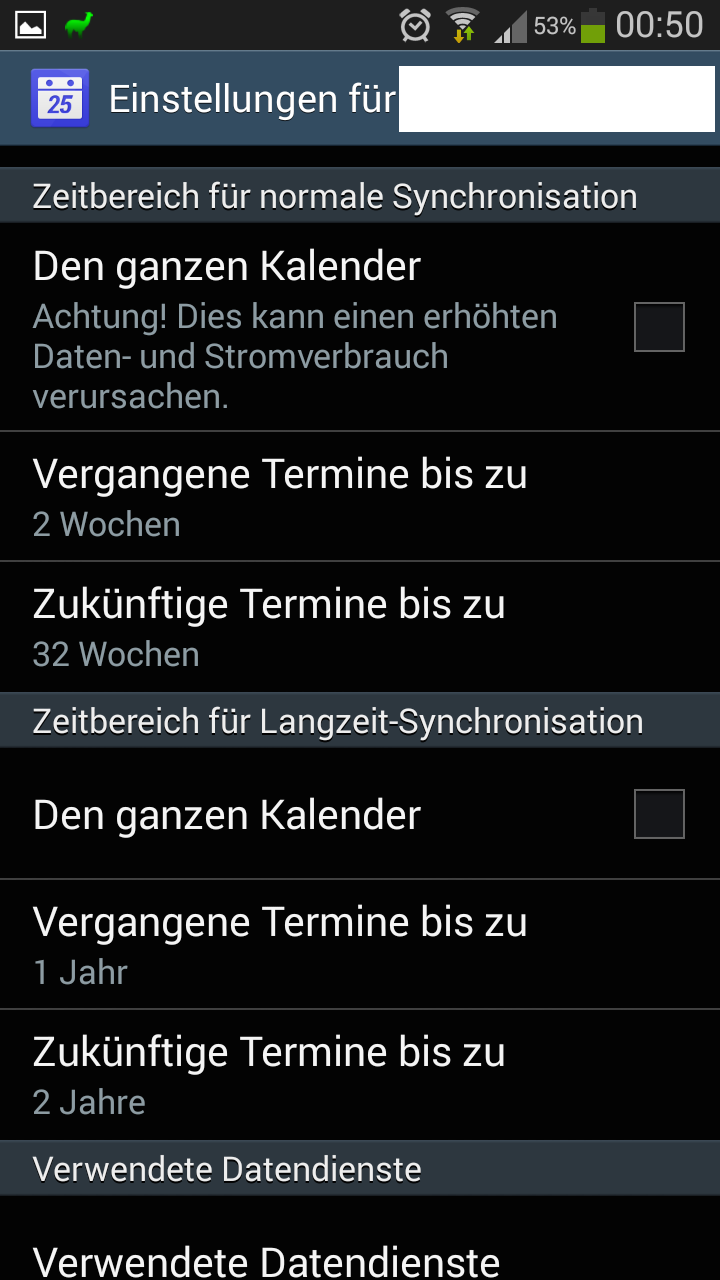Open Zukünftige Termine set to 32 Wochen
The image size is (720, 1280).
360,627
